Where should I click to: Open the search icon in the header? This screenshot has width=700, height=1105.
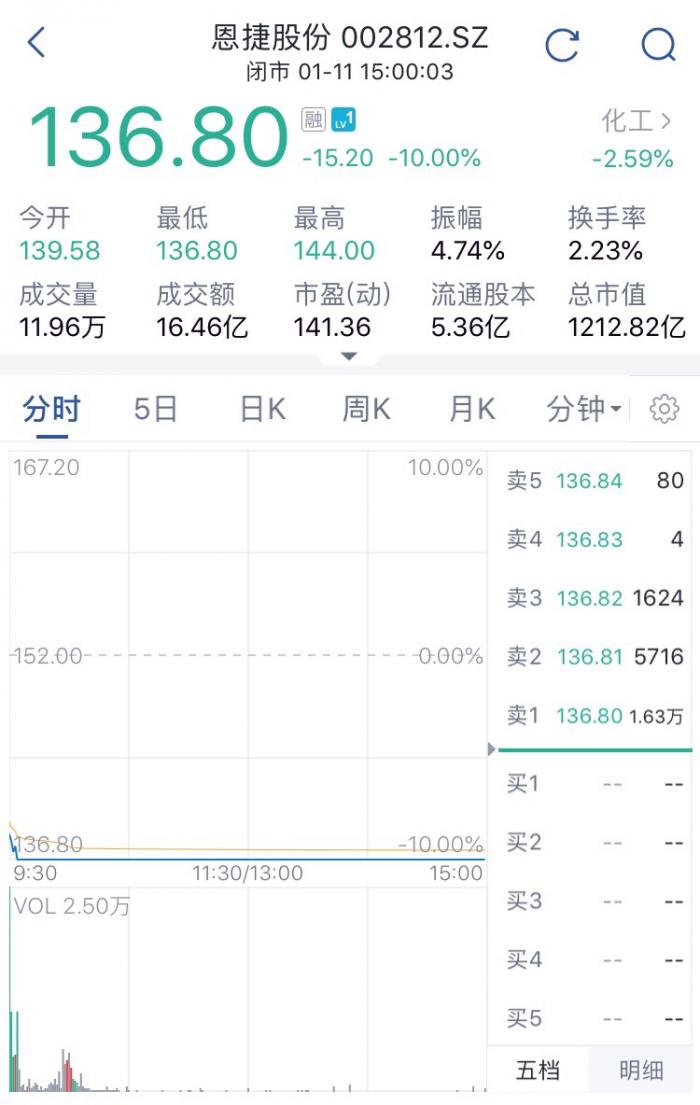point(658,44)
